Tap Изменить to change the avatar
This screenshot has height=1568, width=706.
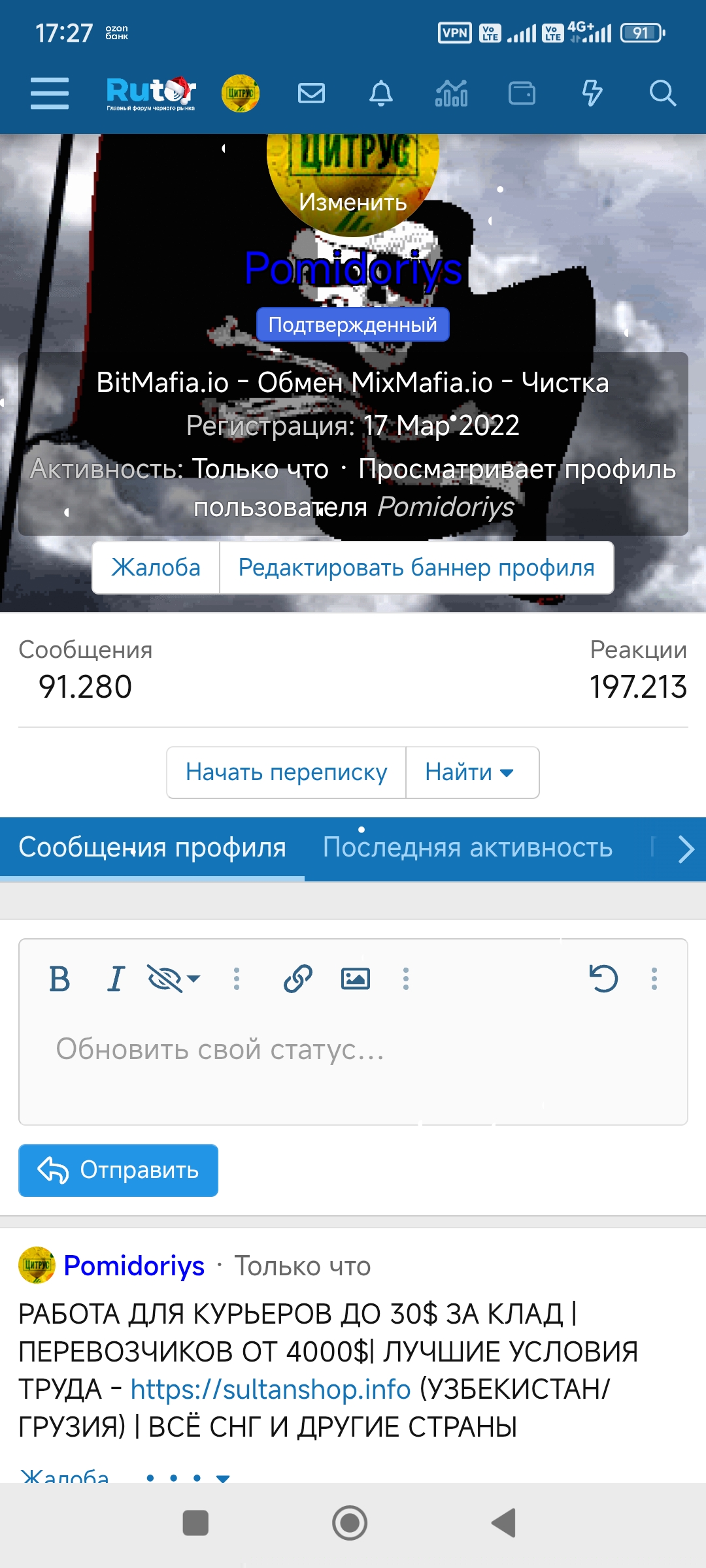click(353, 202)
